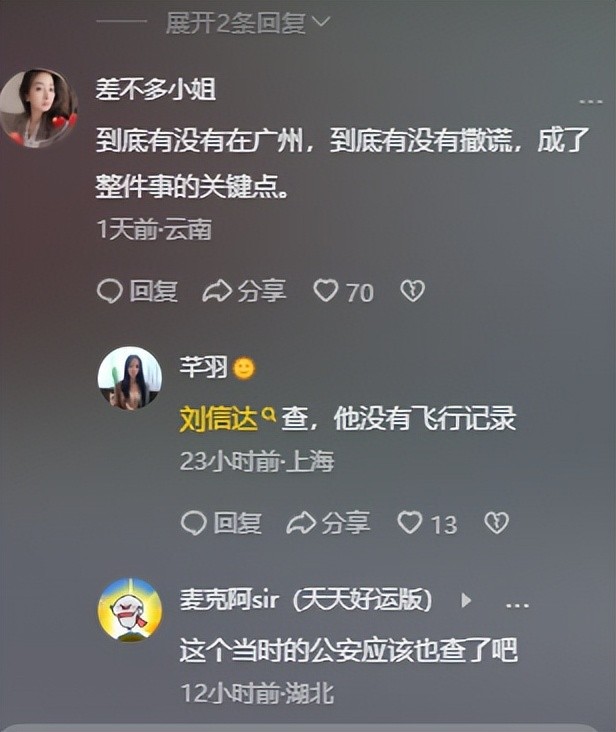The image size is (616, 732).
Task: Share 差不多小姐's comment
Action: [245, 291]
